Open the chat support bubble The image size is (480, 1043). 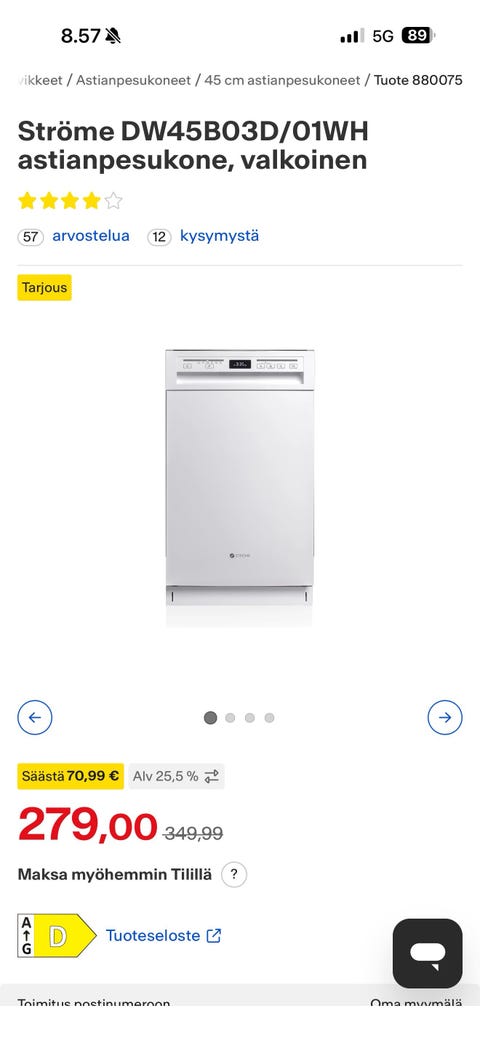point(427,953)
